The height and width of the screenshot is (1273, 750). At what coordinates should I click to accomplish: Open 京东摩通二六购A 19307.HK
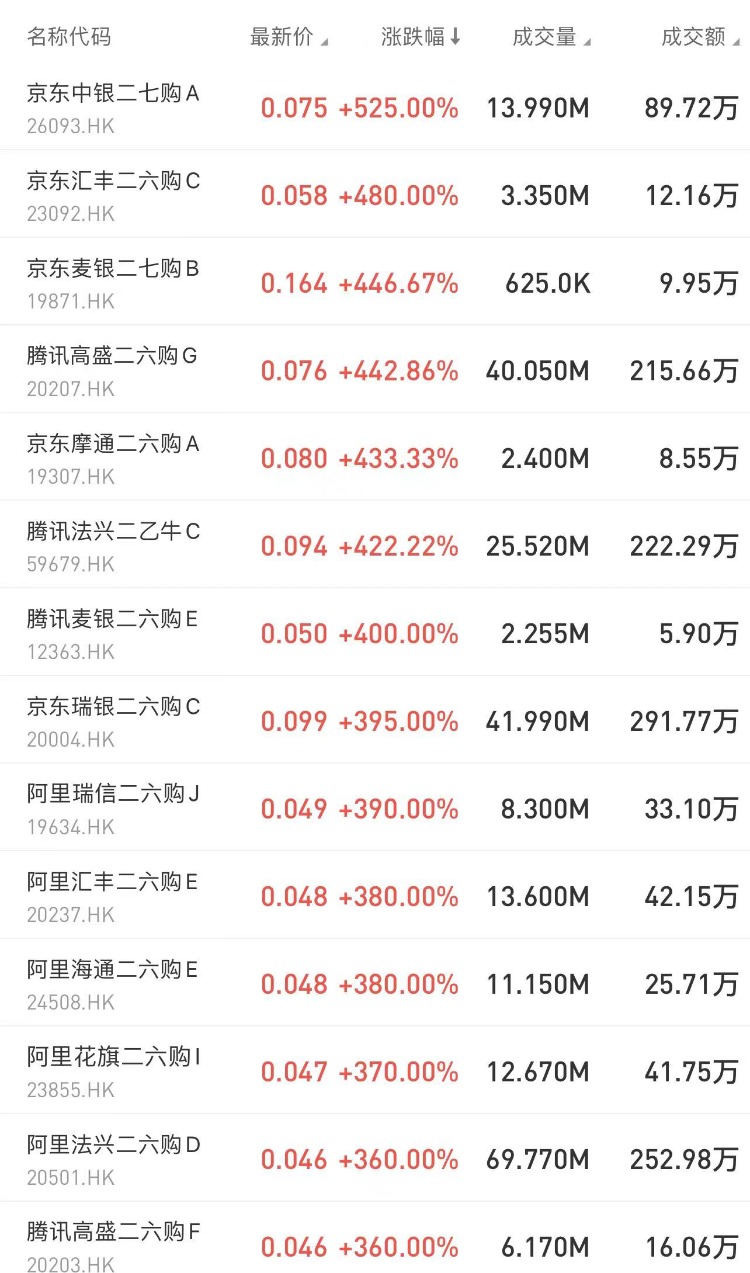(375, 457)
